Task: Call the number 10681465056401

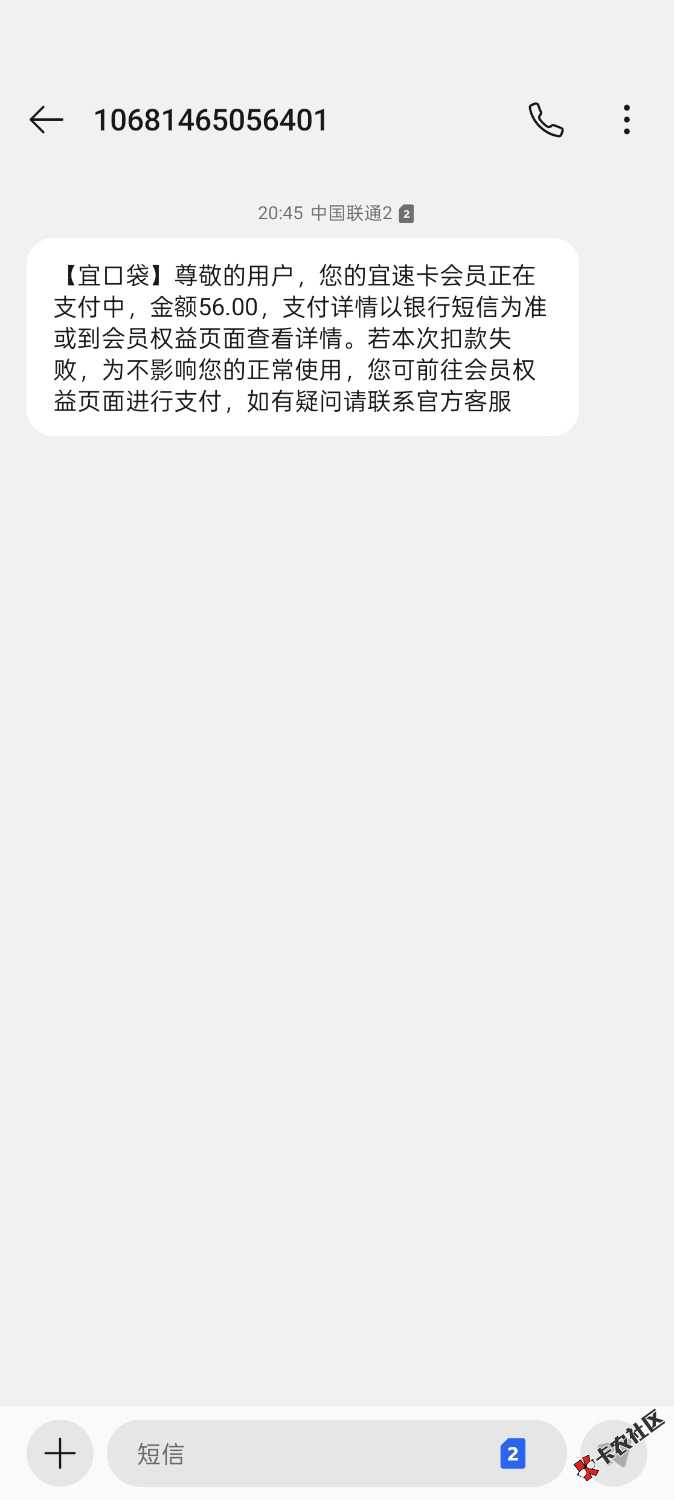Action: 546,120
